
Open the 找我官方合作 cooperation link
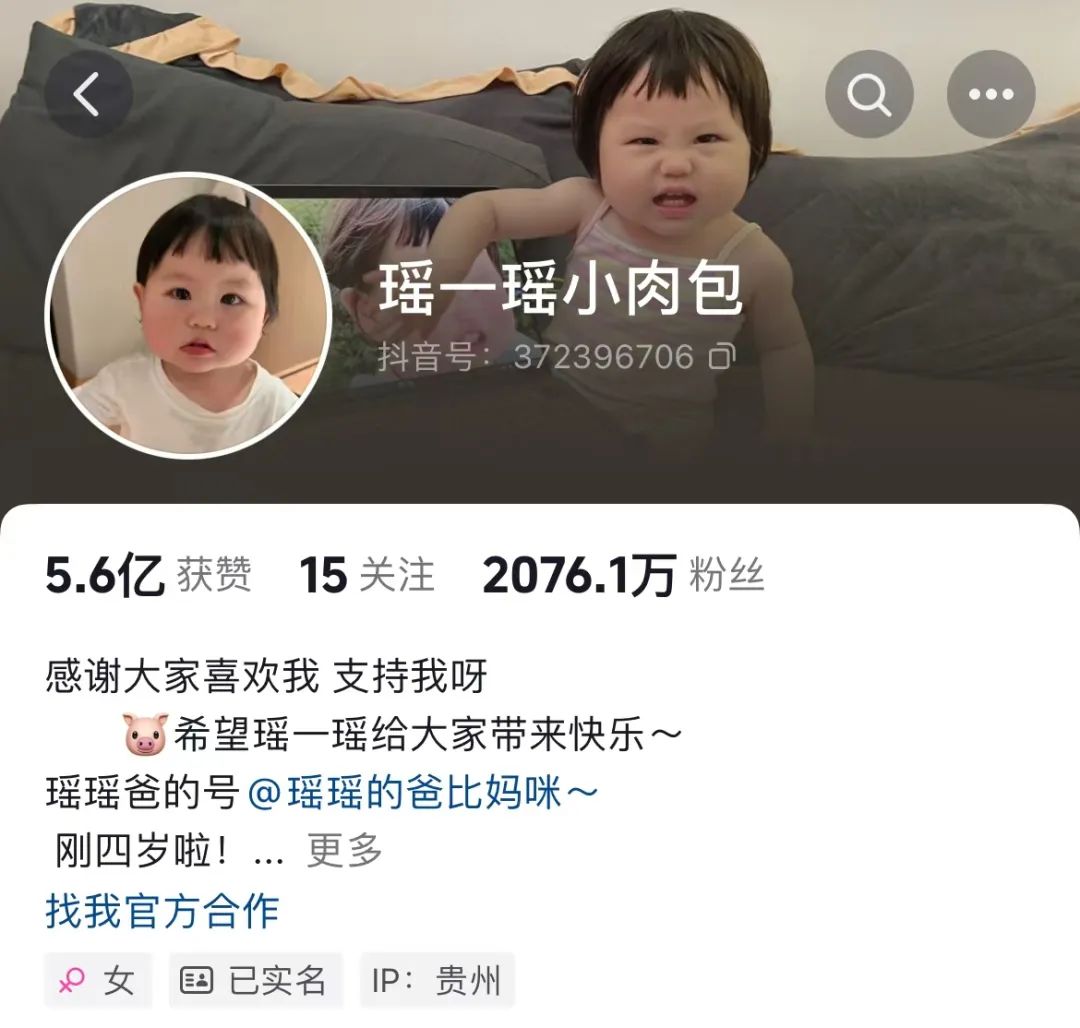(162, 911)
